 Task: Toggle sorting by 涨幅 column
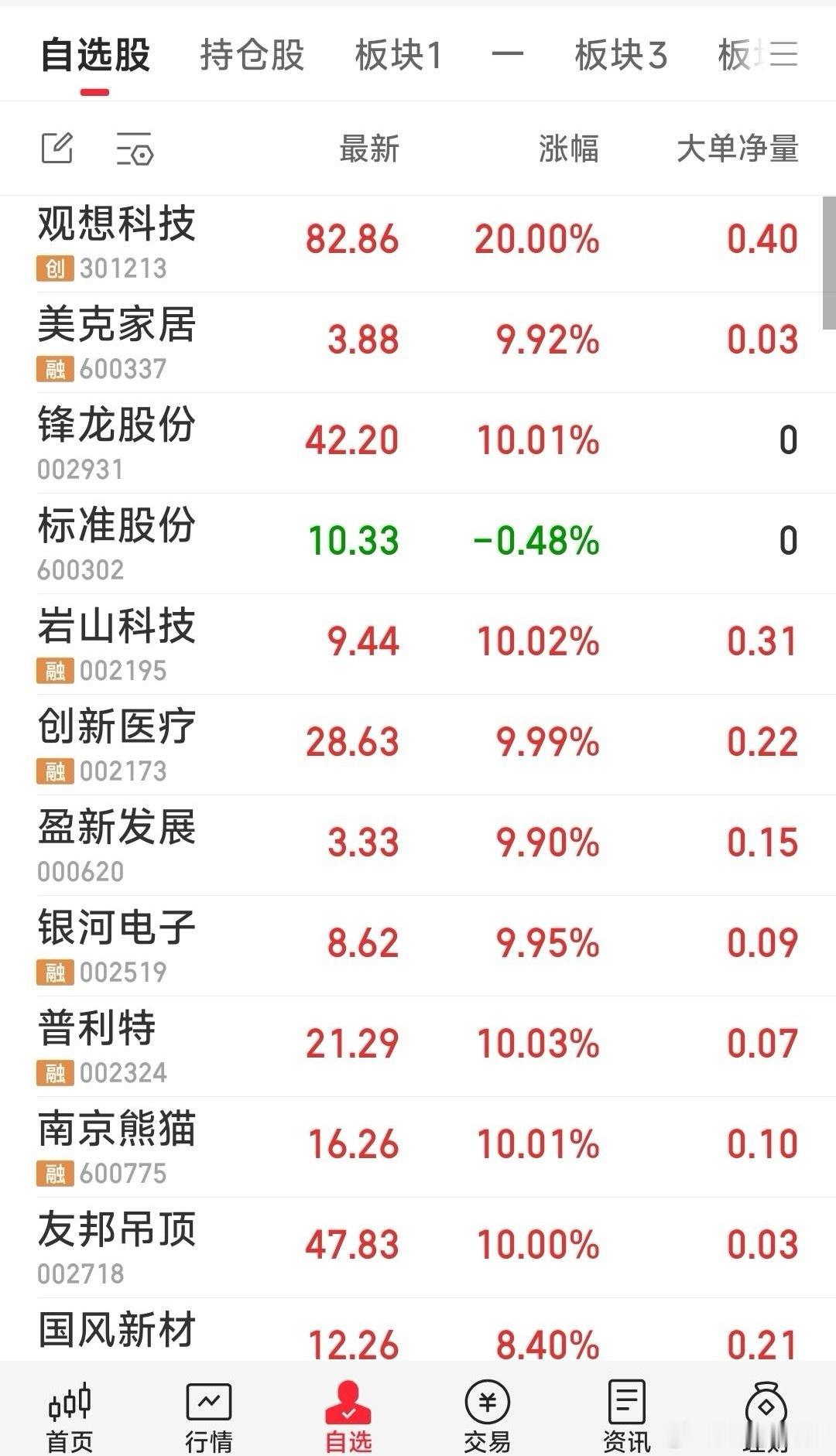[x=570, y=151]
